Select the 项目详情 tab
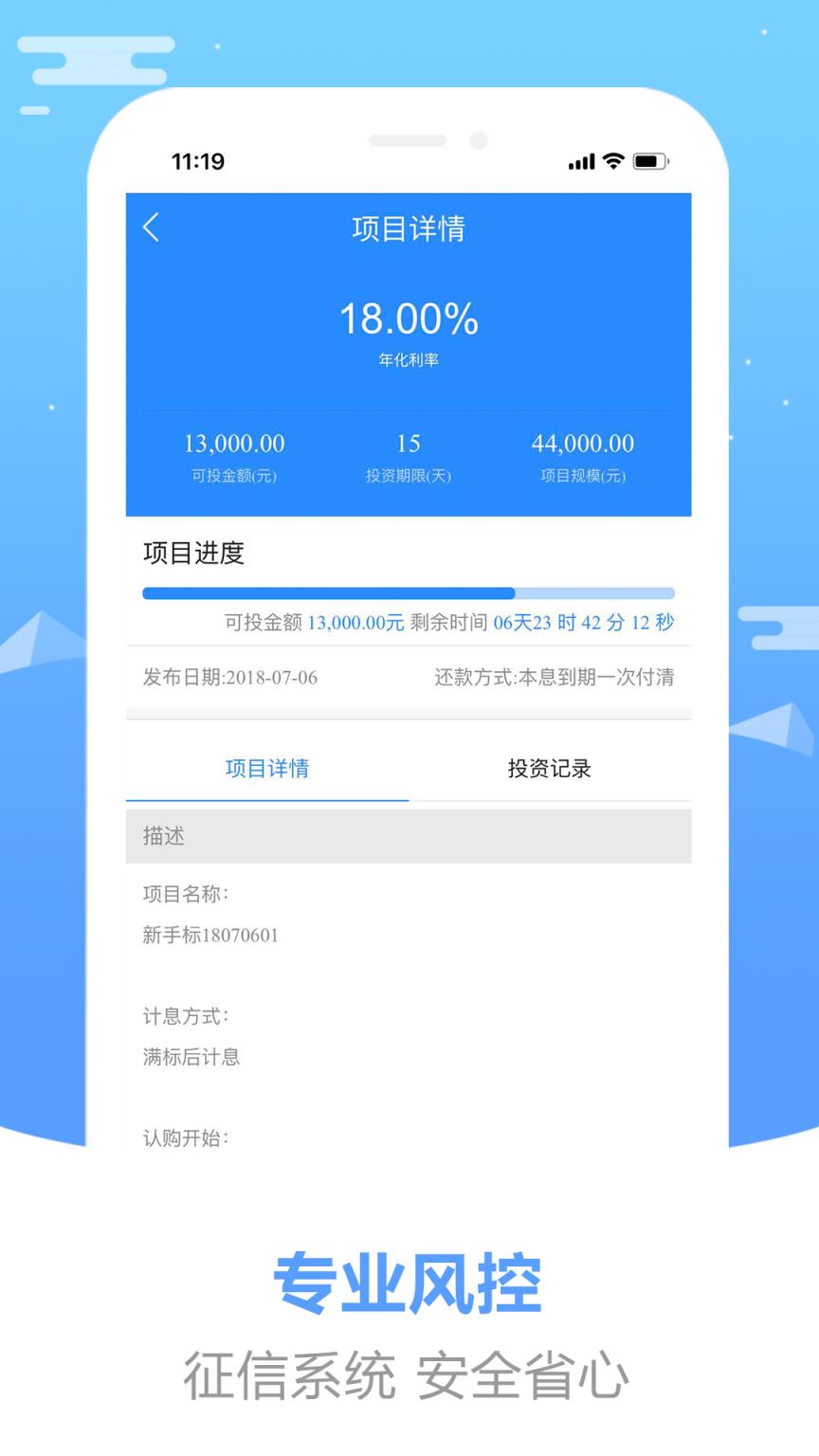Viewport: 819px width, 1456px height. tap(266, 769)
